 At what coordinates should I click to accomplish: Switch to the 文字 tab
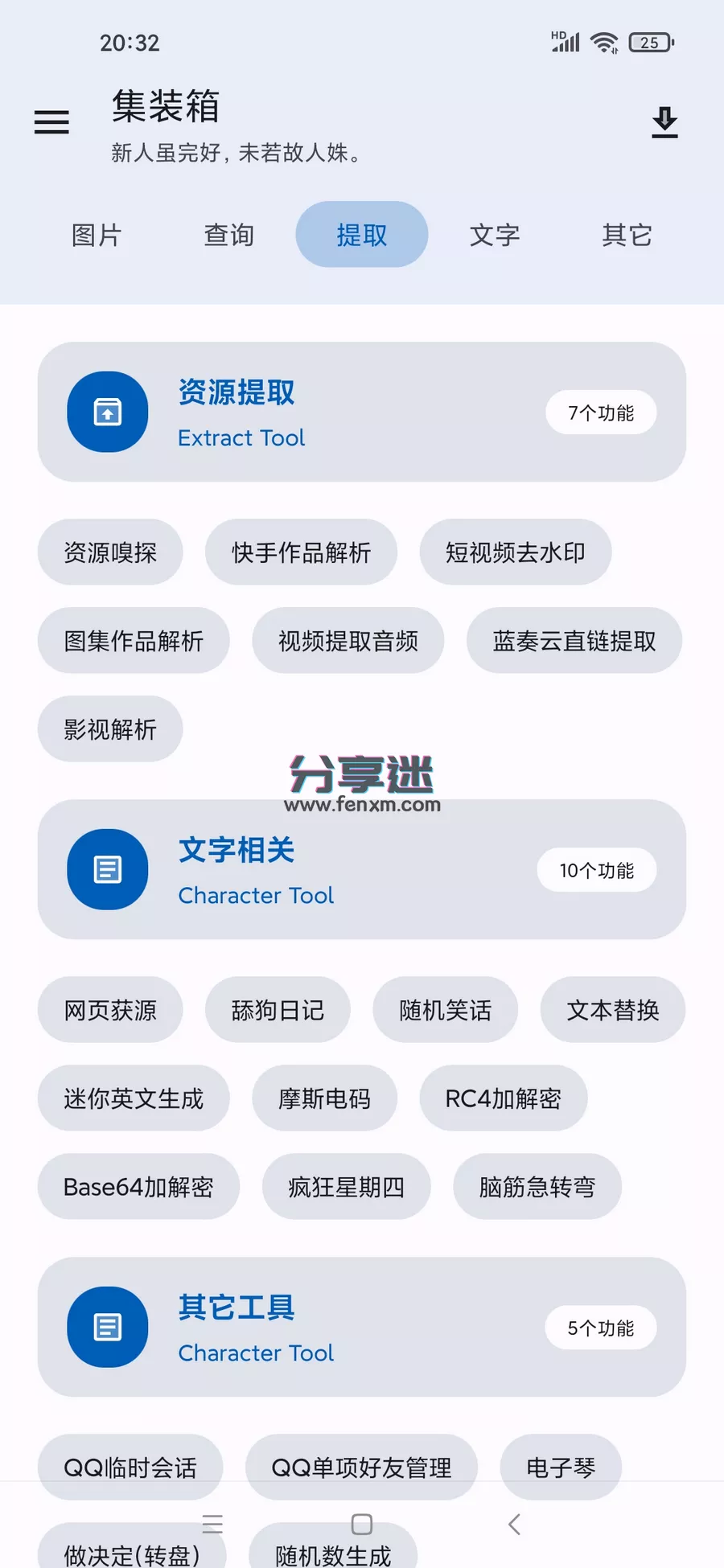click(494, 235)
